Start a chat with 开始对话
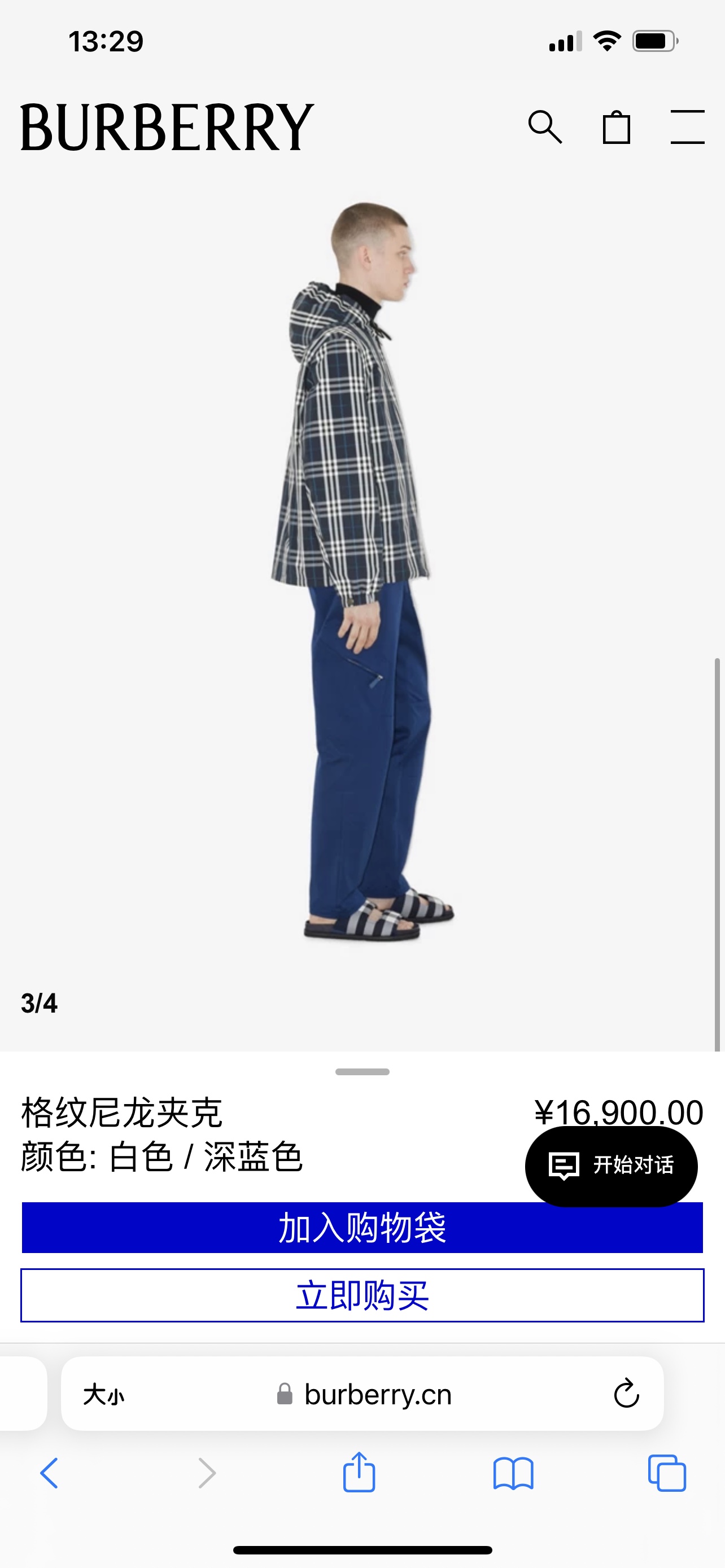This screenshot has height=1568, width=725. tap(611, 1166)
